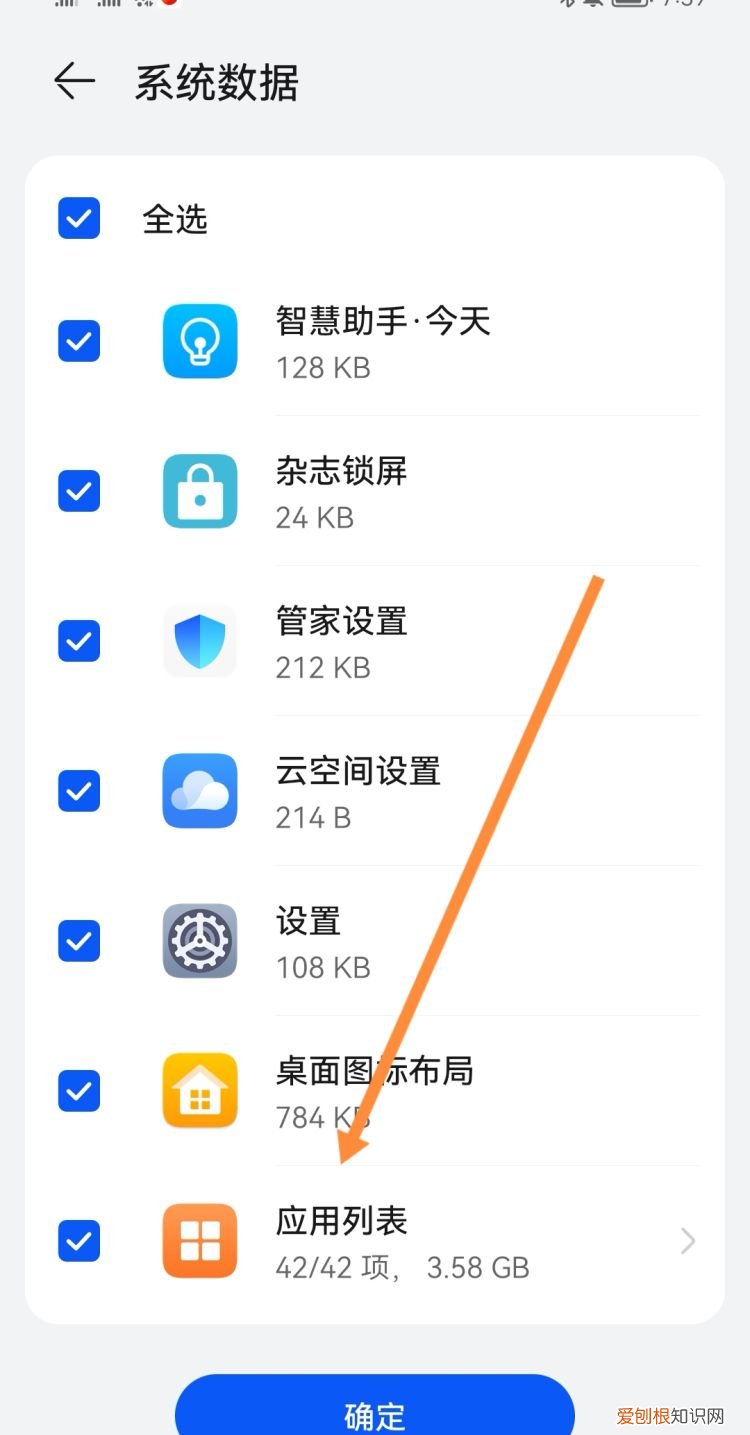
Task: Uncheck 管家设置
Action: [79, 641]
